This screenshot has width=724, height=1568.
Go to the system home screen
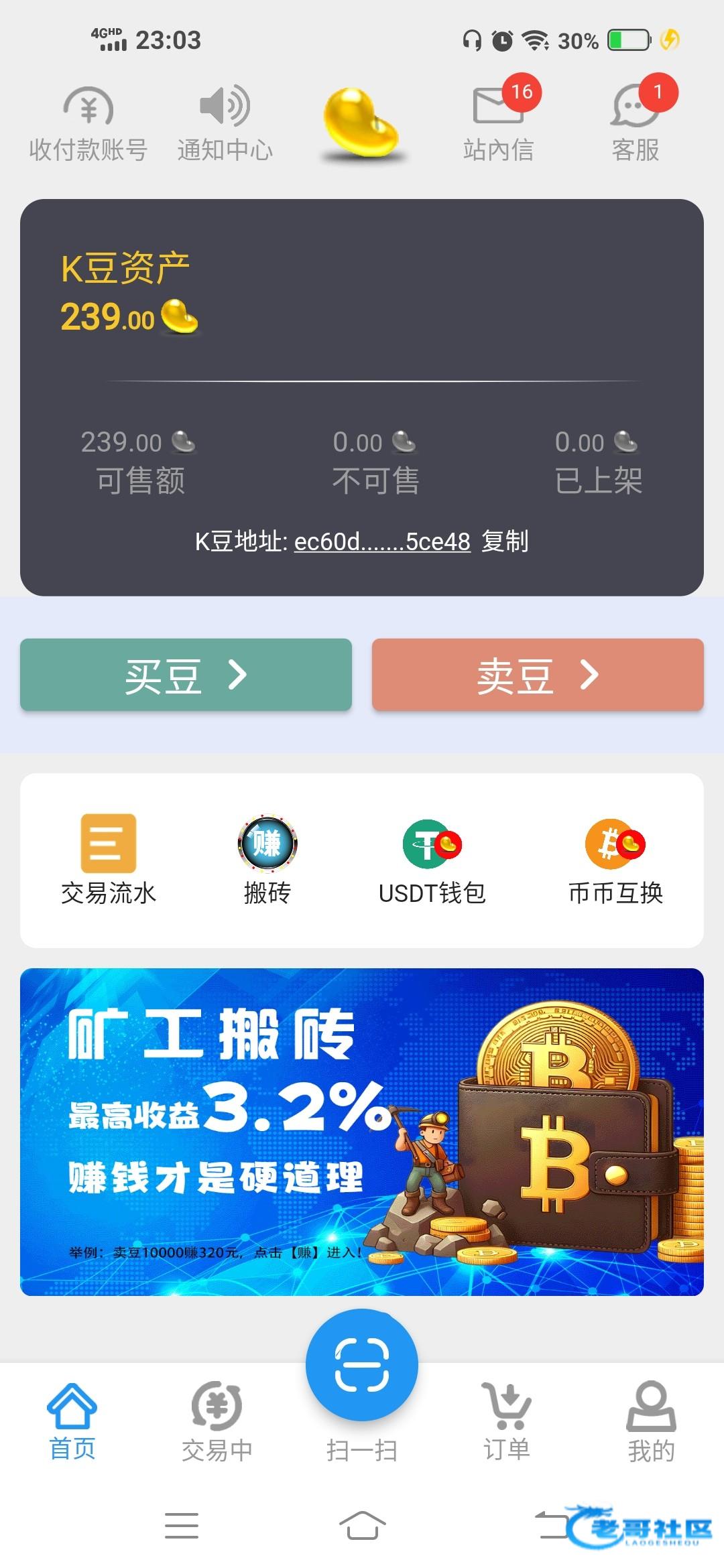coord(362,1526)
